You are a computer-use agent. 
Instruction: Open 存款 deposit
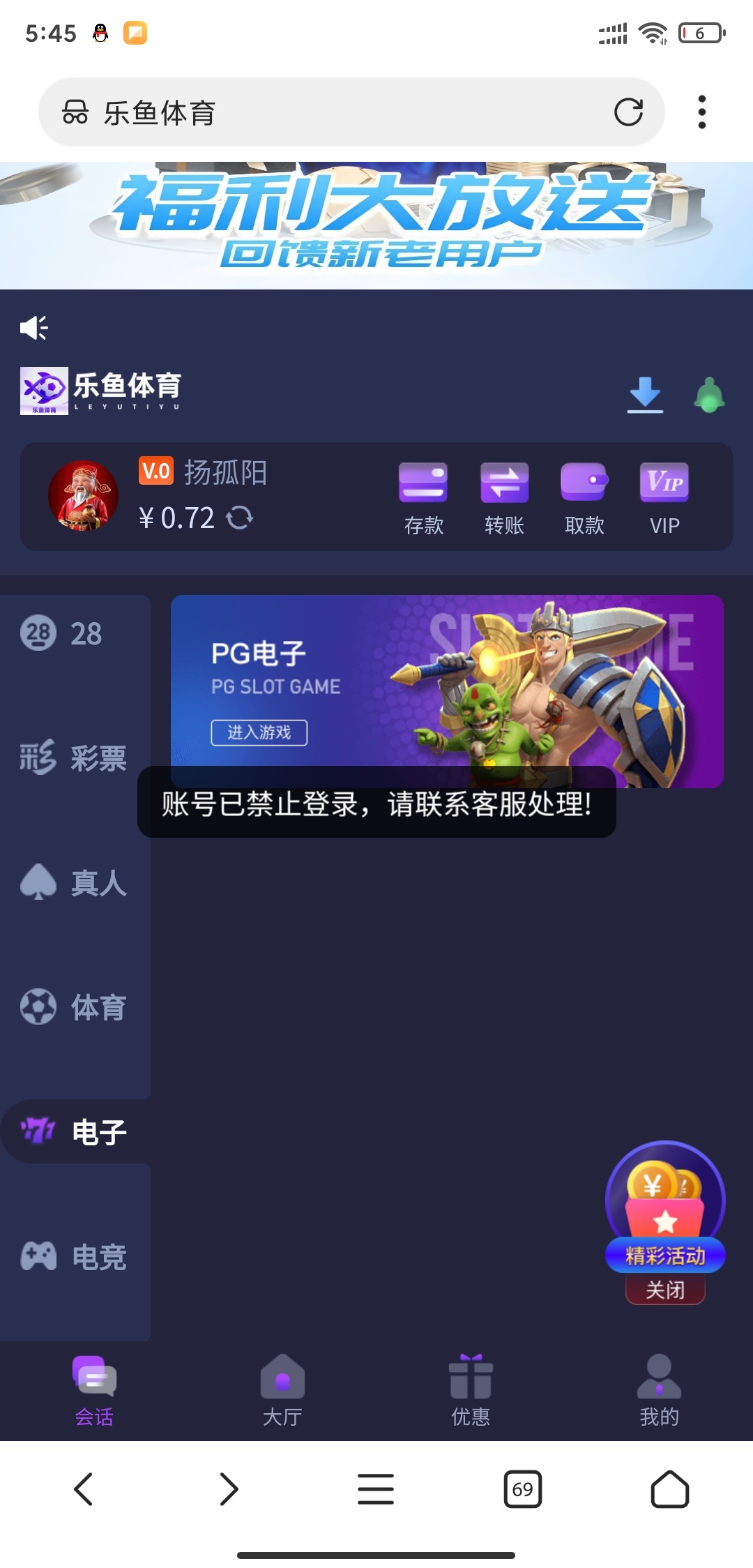(423, 497)
